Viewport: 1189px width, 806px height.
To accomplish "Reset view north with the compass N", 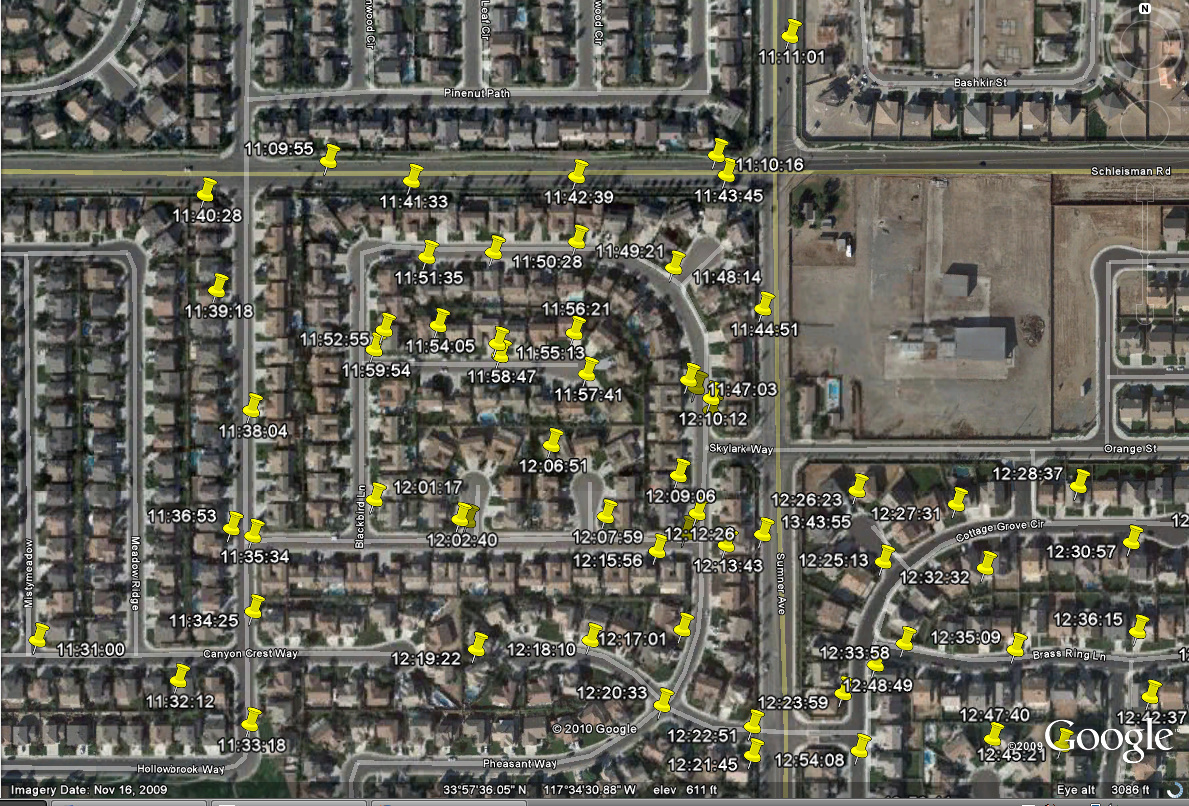I will (x=1145, y=8).
